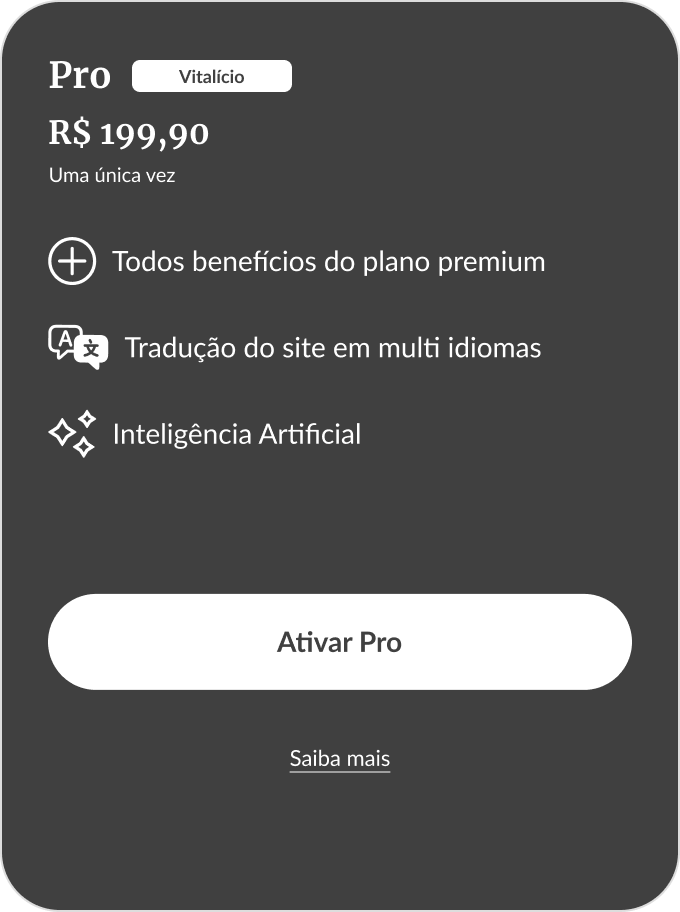Tap the Ativar Pro button
Screen dimensions: 680x912
point(339,642)
